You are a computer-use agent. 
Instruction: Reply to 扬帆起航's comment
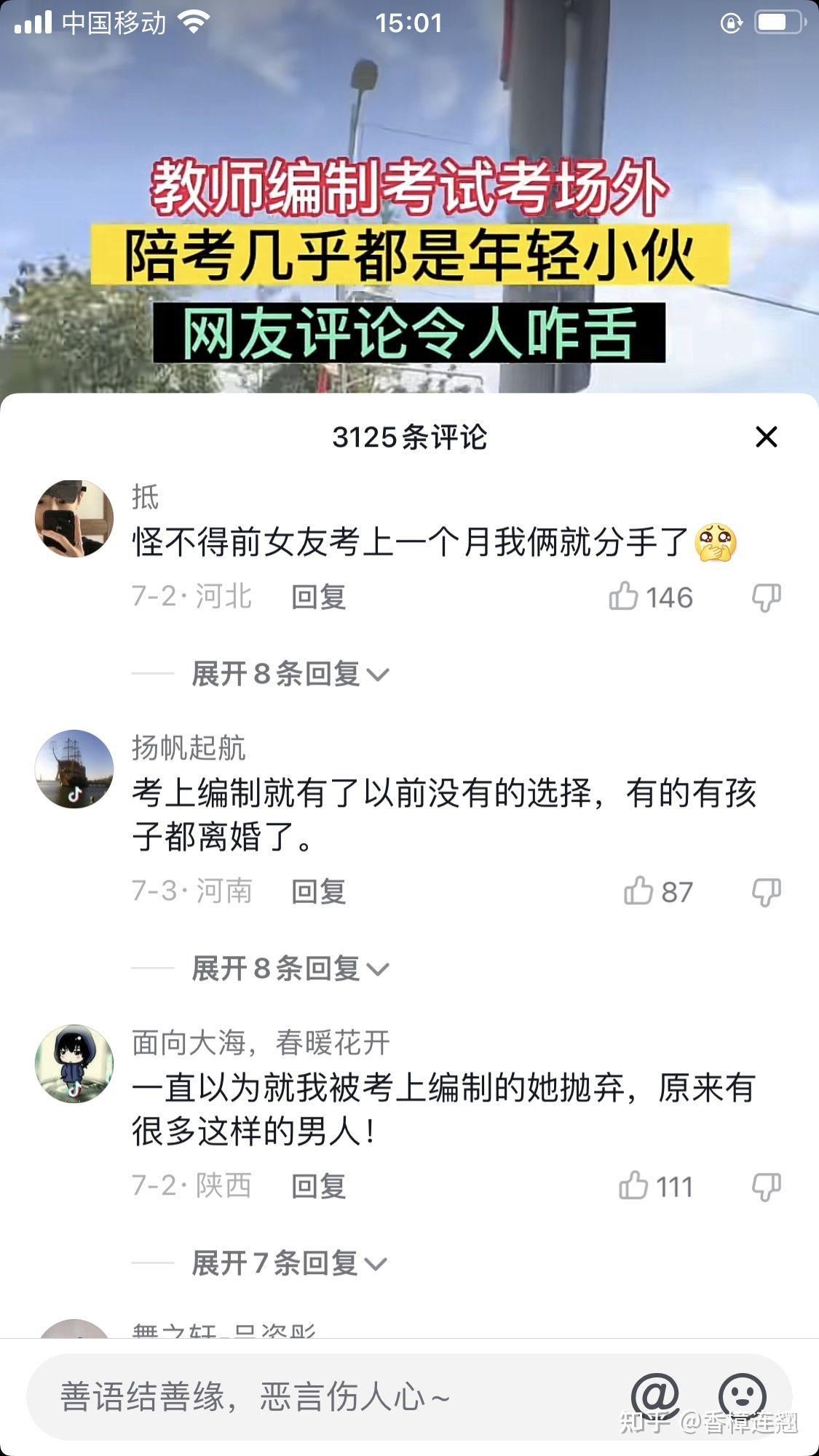pyautogui.click(x=318, y=892)
